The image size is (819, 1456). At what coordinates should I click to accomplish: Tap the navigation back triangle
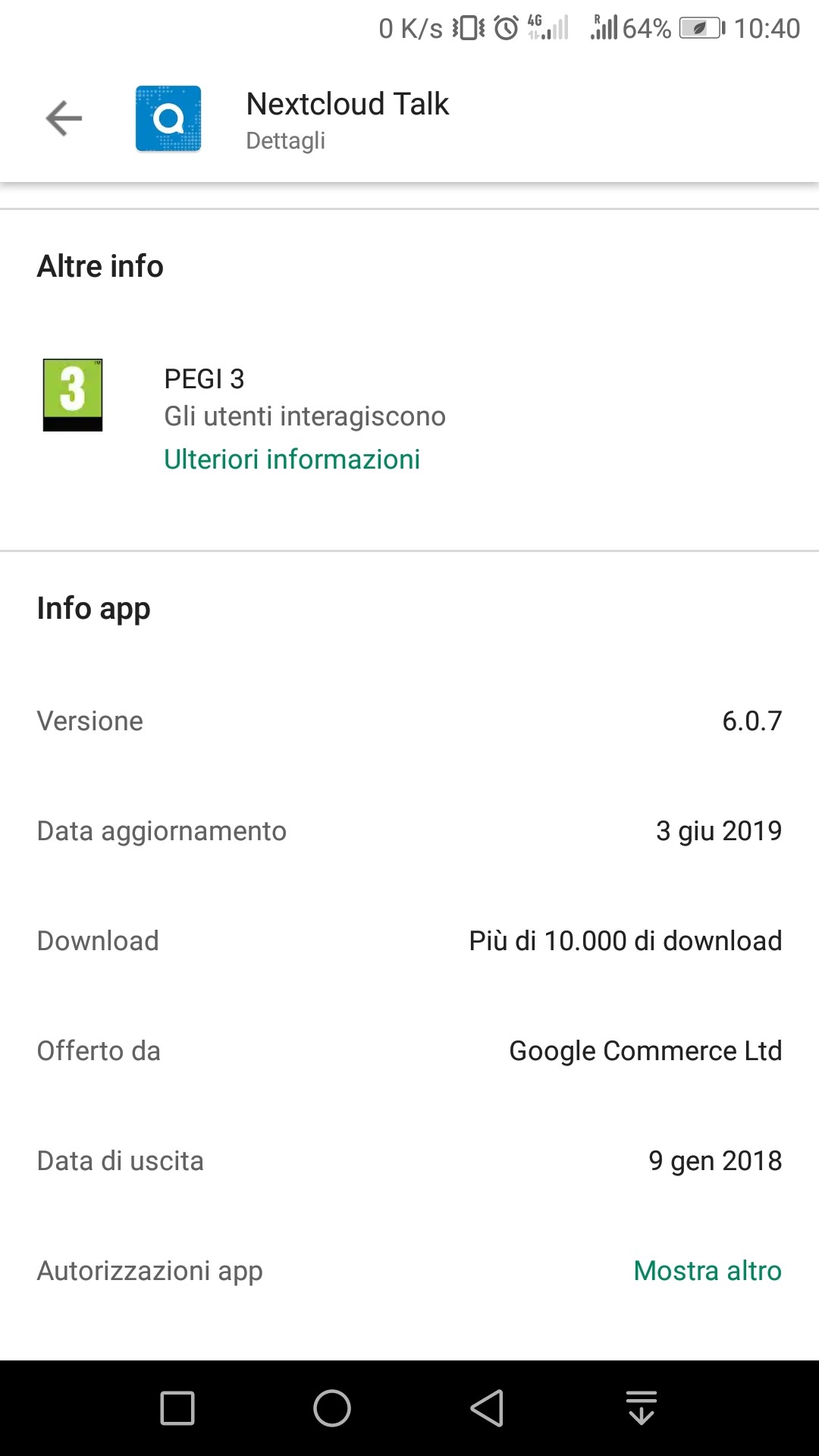[x=487, y=1409]
